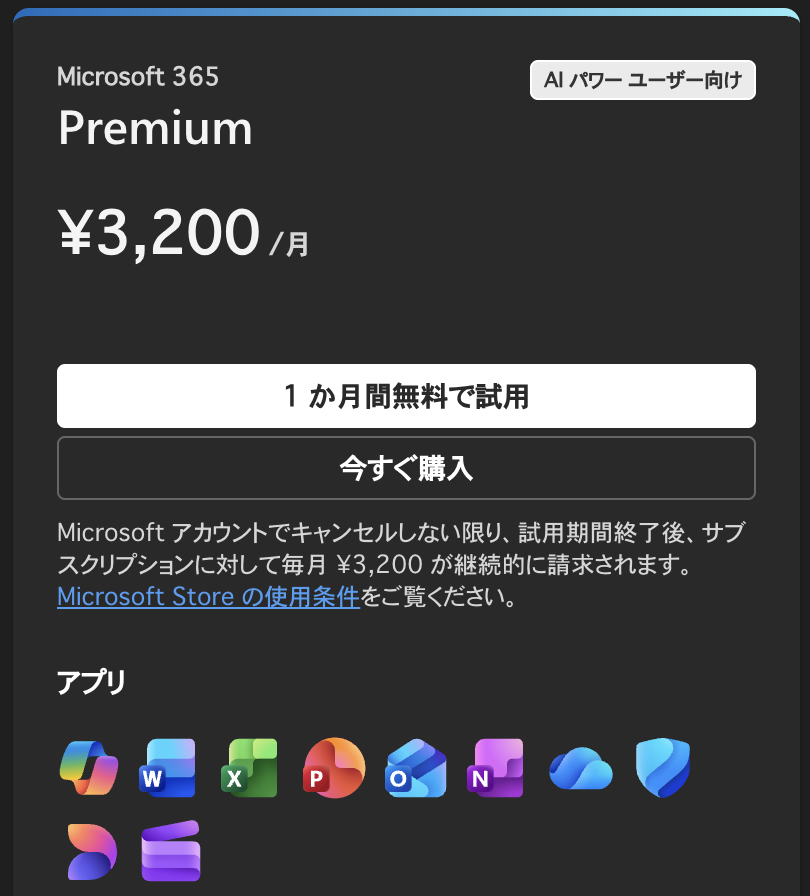The height and width of the screenshot is (896, 810).
Task: Start the 1か月間無料で試用 free trial
Action: click(x=406, y=396)
